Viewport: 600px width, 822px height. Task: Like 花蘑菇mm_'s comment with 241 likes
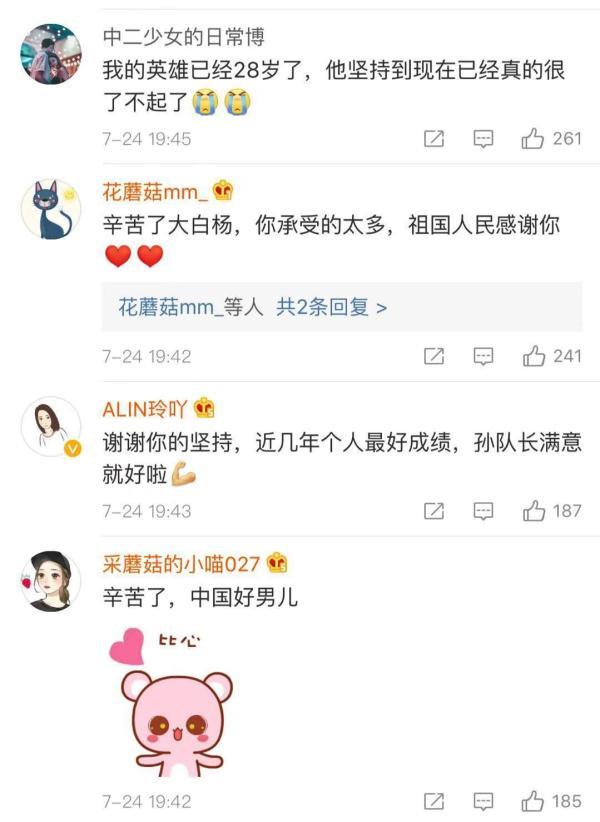pos(533,356)
